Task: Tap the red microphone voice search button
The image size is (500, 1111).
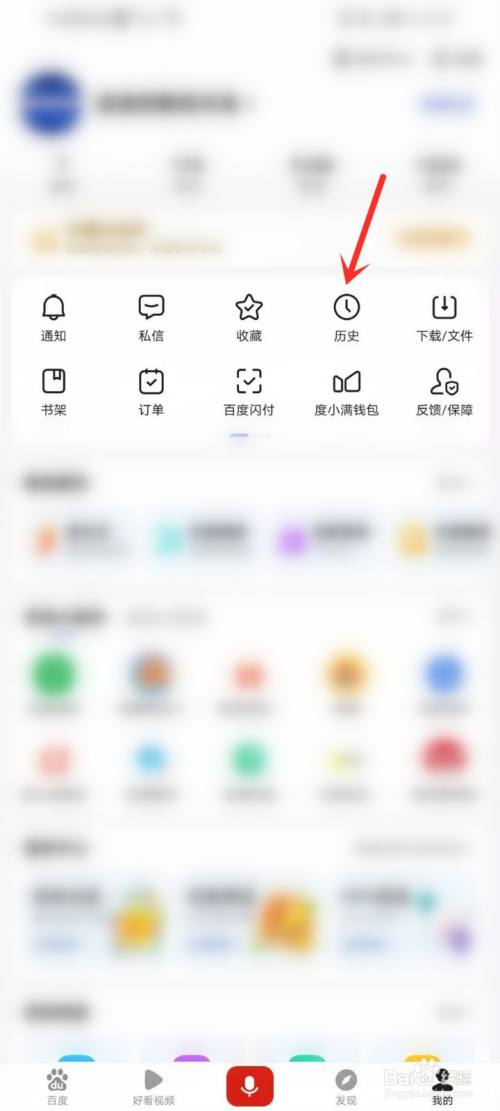Action: (250, 1085)
